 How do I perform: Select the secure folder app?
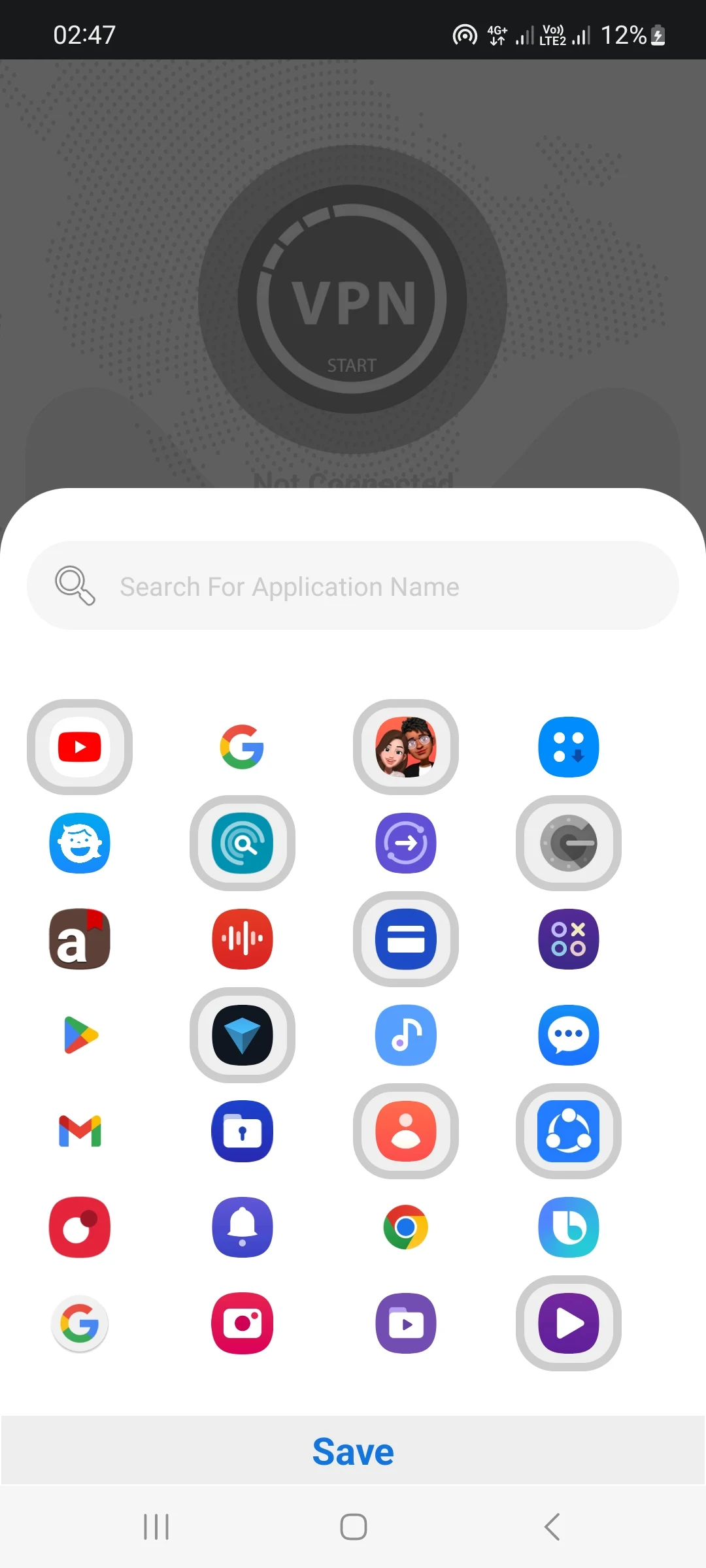point(243,1131)
